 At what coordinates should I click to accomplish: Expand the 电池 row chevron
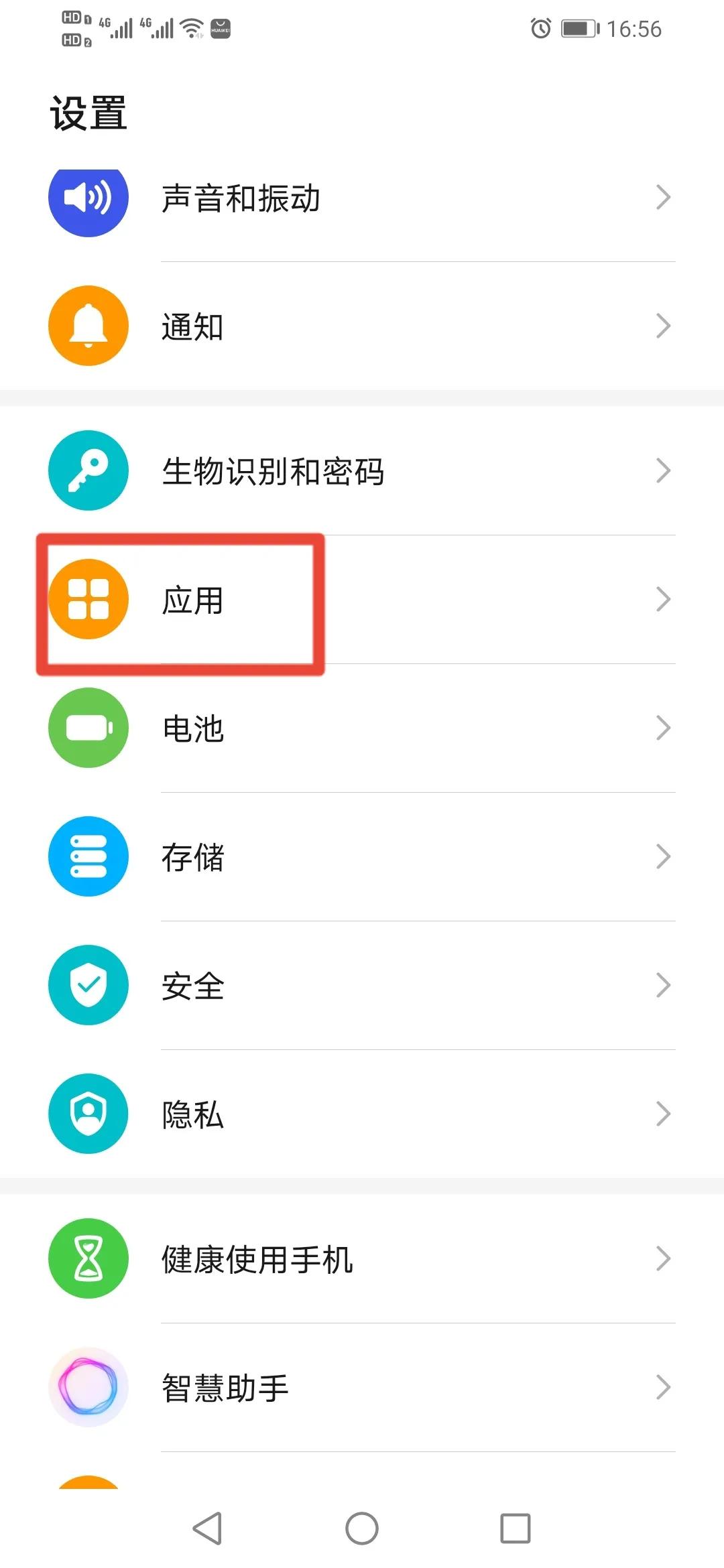pyautogui.click(x=664, y=728)
